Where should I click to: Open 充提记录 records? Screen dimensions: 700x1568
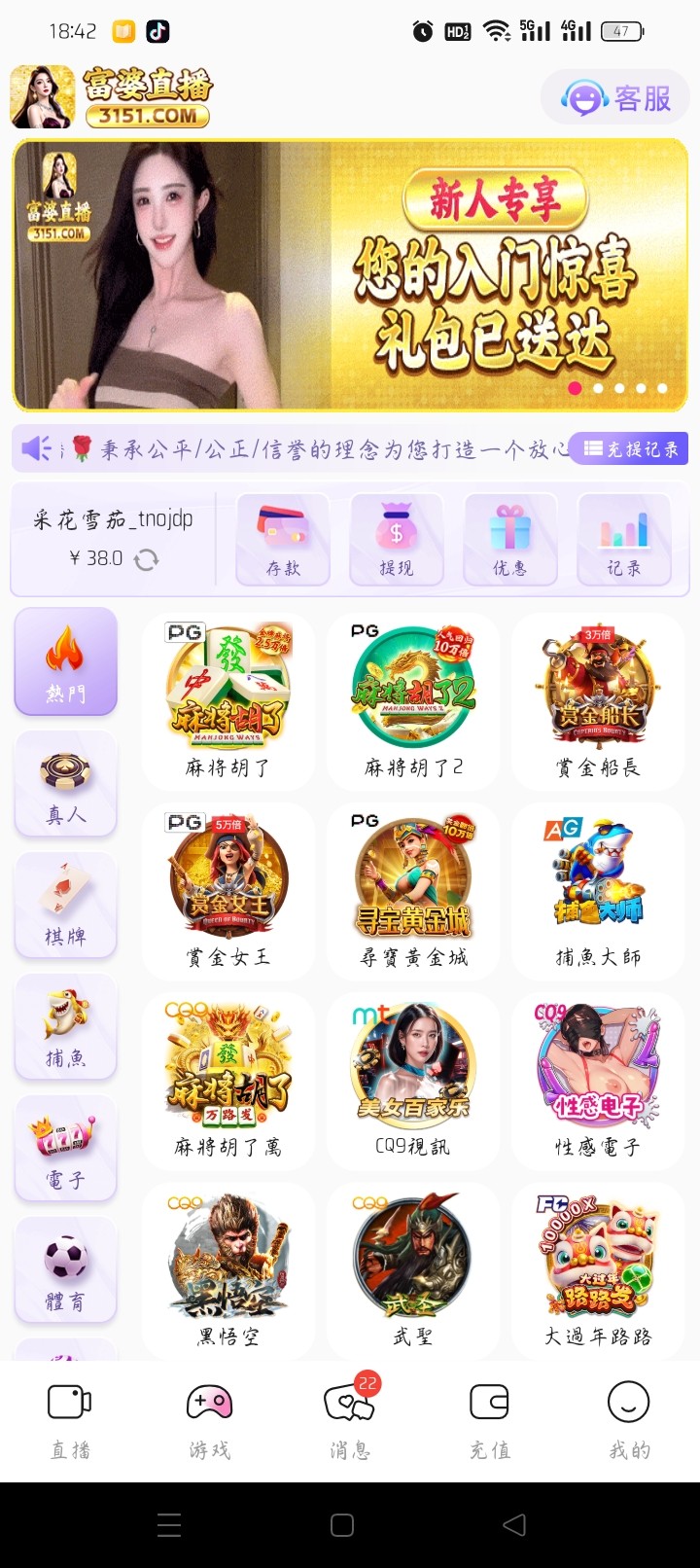click(632, 448)
